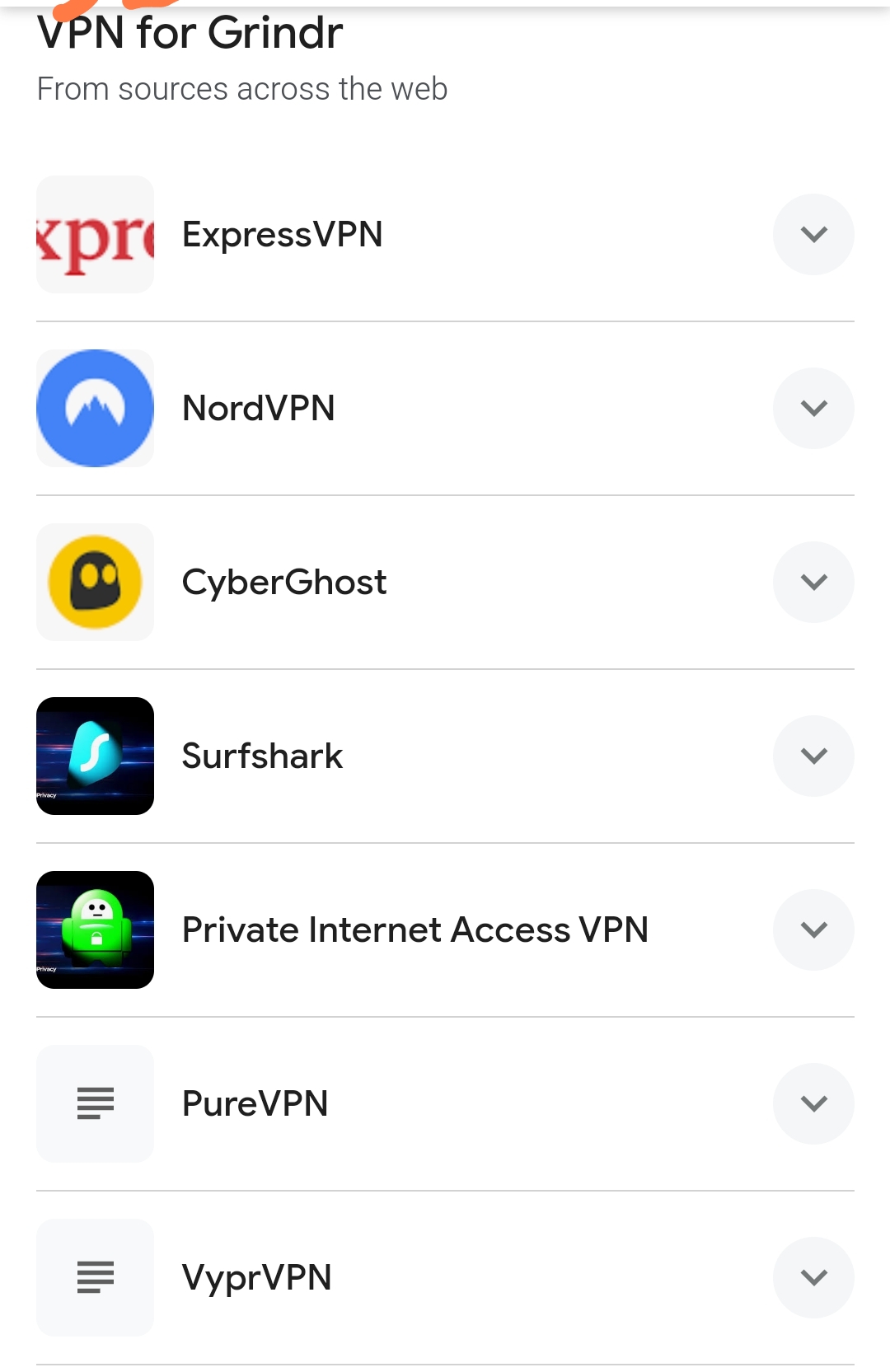
Task: Expand the NordVPN entry
Action: pyautogui.click(x=813, y=408)
